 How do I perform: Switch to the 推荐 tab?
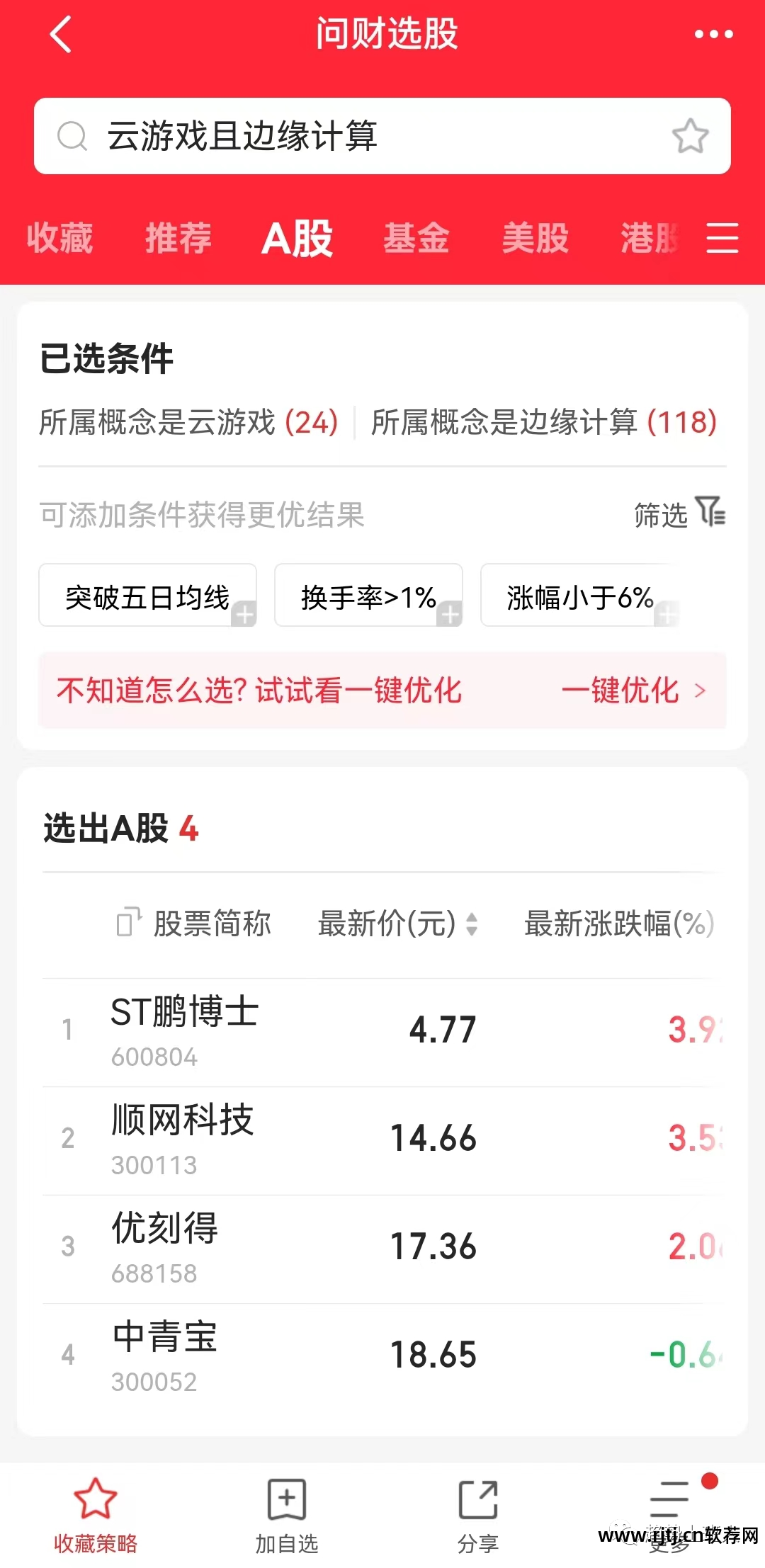point(178,238)
